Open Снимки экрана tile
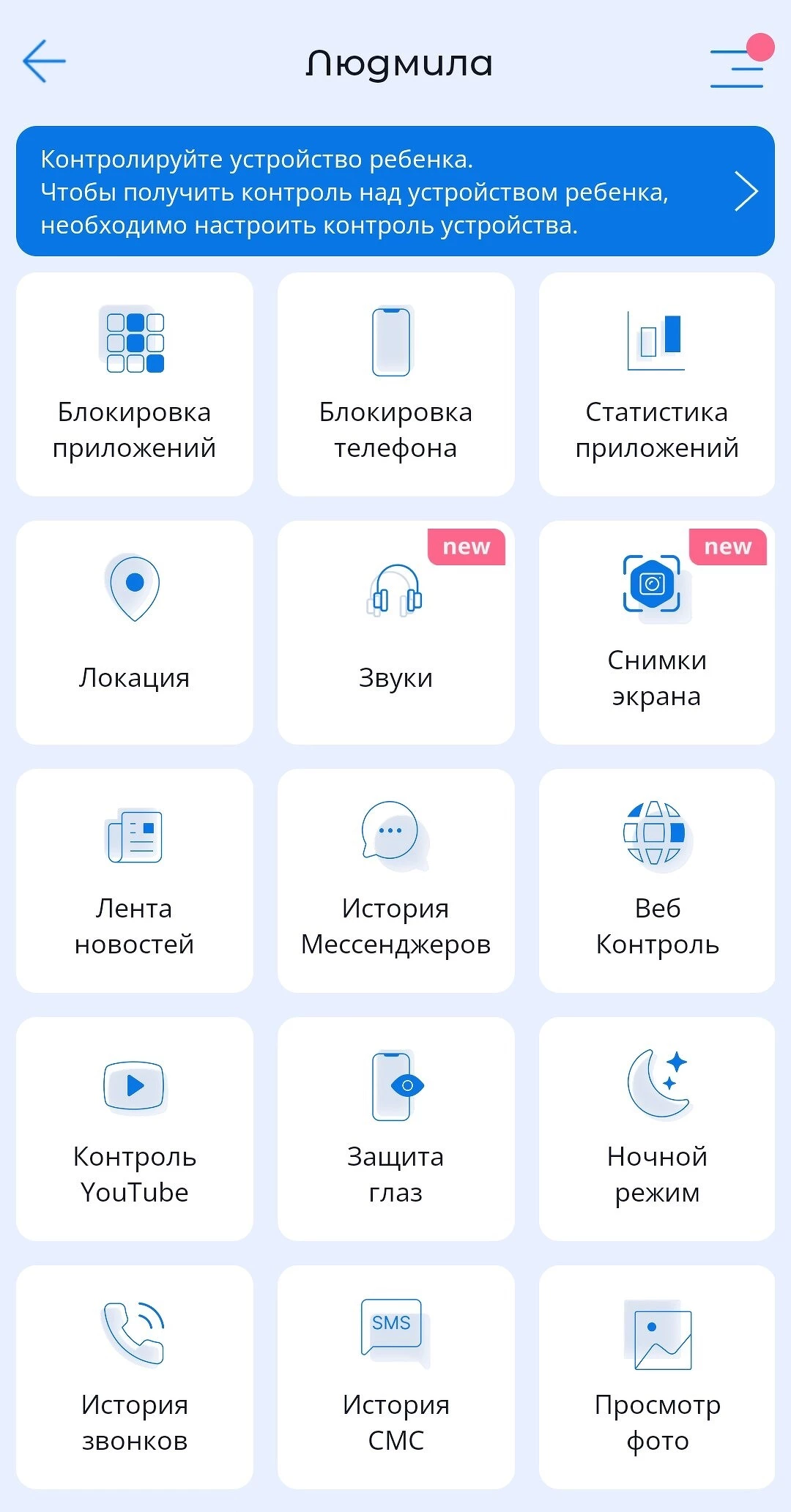 (x=657, y=633)
